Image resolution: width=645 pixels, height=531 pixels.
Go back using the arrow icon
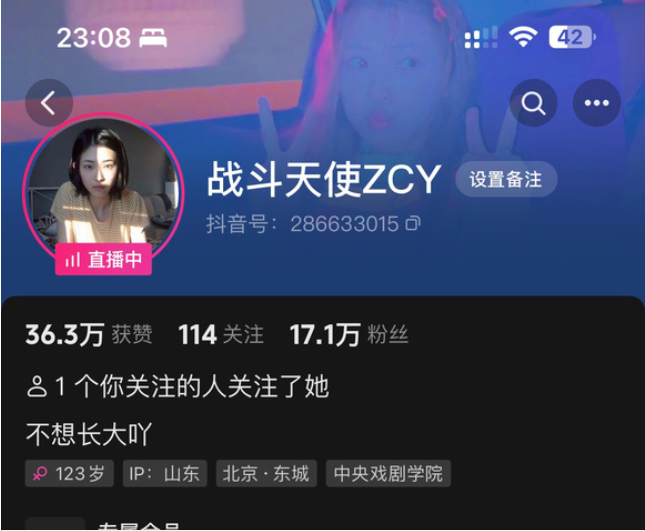click(48, 103)
